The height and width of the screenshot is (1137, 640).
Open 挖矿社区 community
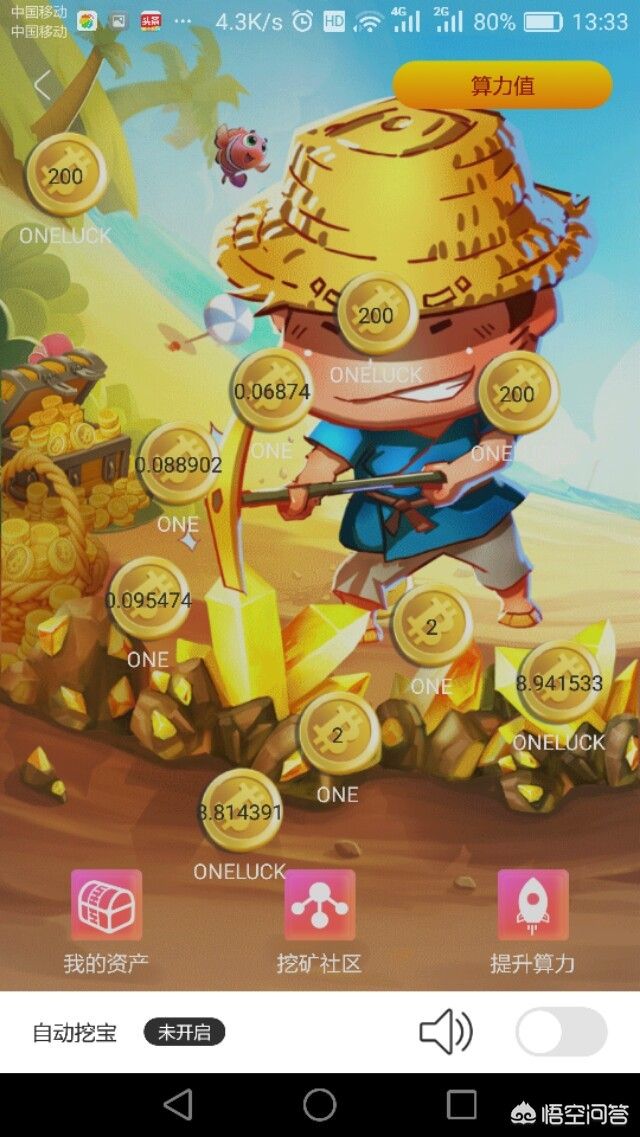pos(319,905)
